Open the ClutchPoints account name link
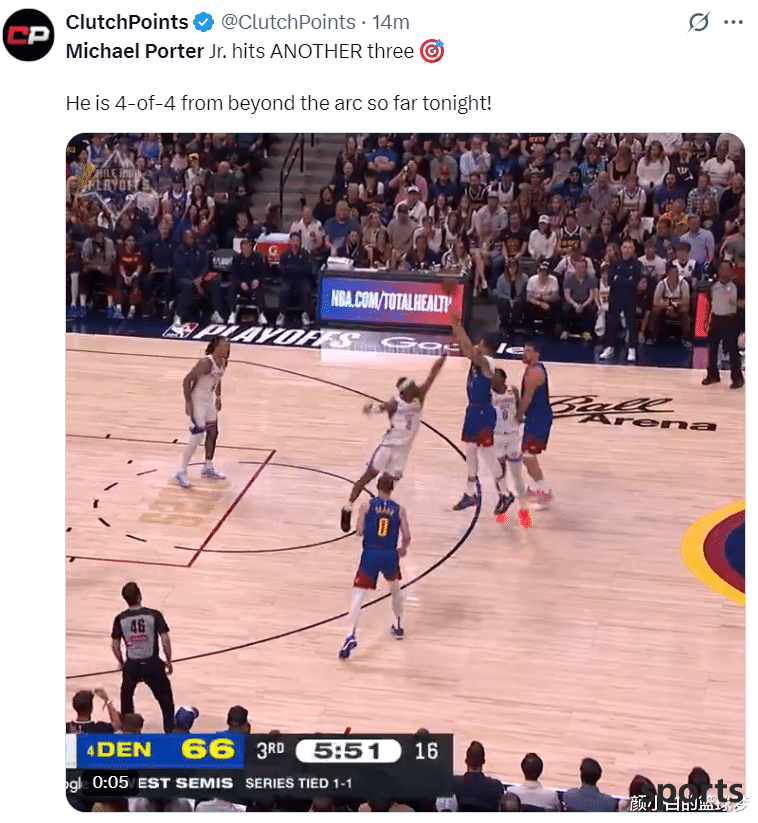This screenshot has width=758, height=823. pyautogui.click(x=126, y=22)
